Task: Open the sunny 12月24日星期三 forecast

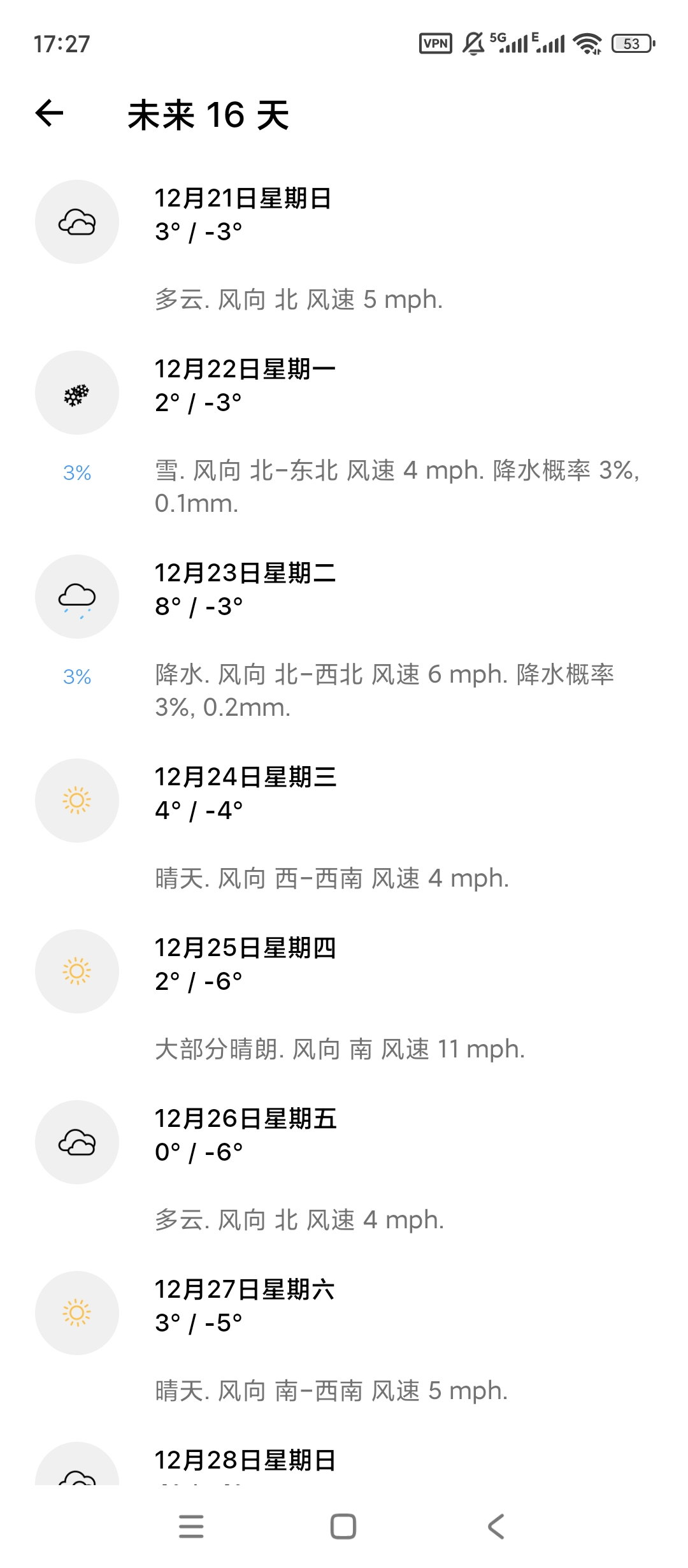Action: click(344, 825)
